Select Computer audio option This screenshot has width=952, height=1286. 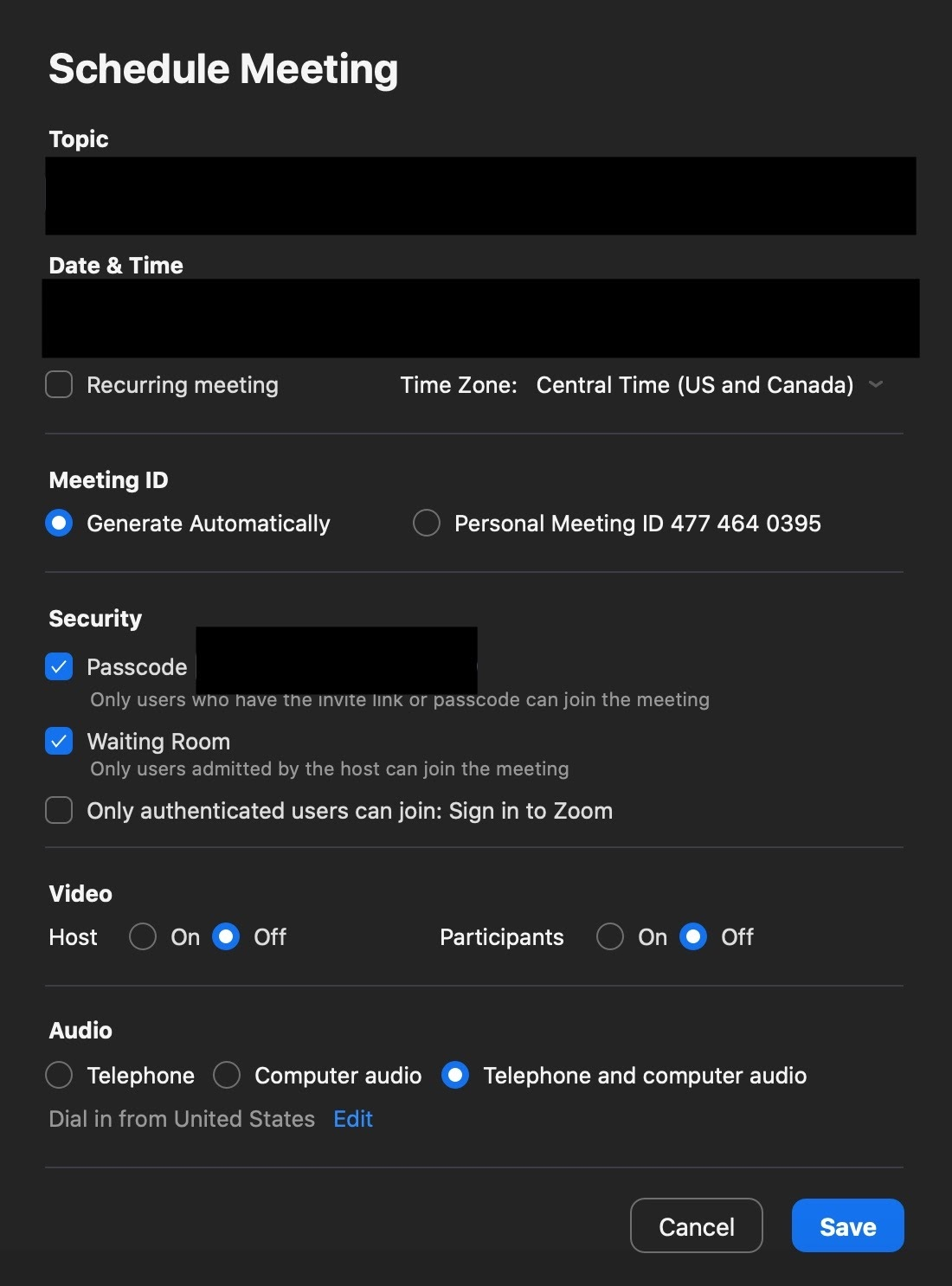coord(227,1076)
